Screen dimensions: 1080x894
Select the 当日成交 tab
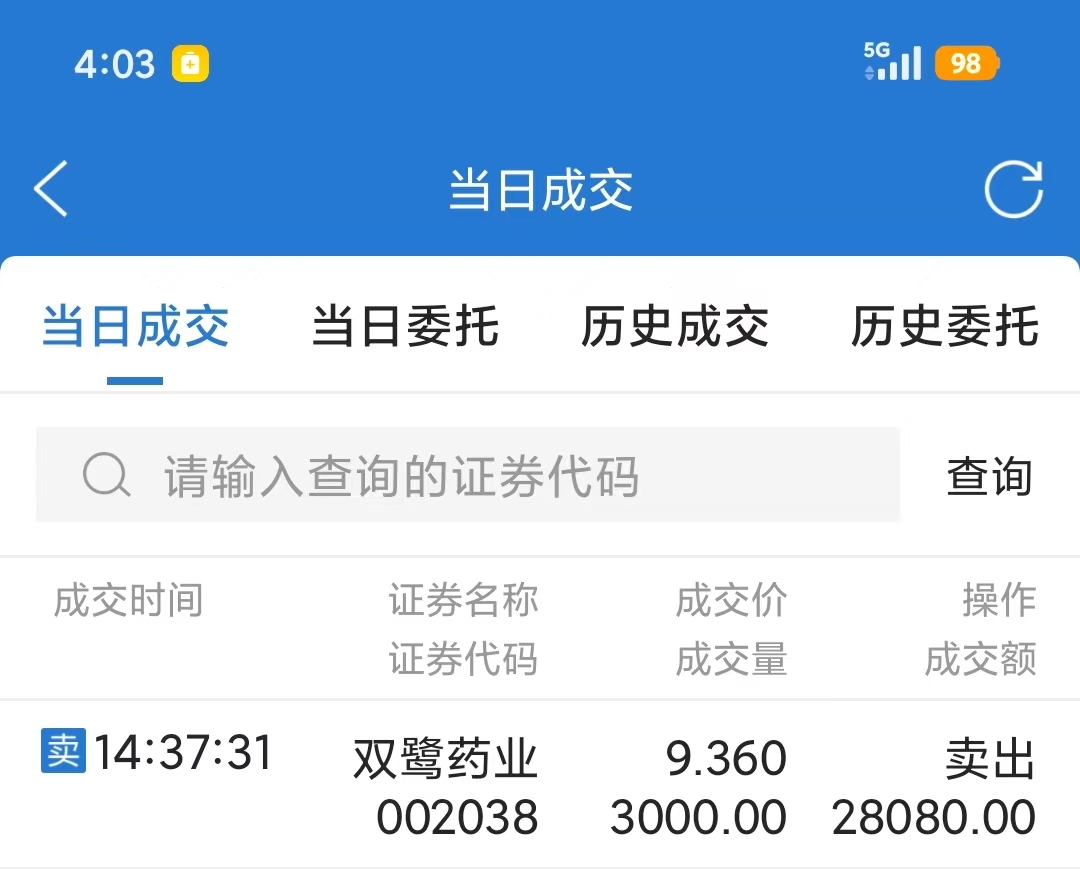[135, 328]
